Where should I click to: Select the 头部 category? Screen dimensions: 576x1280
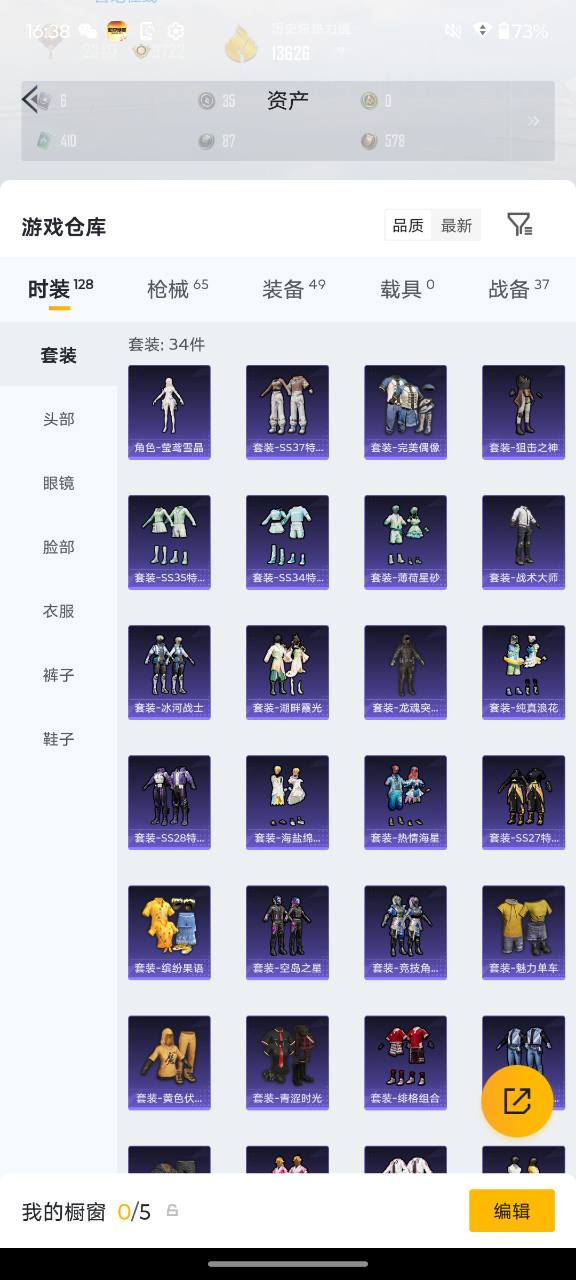(58, 419)
